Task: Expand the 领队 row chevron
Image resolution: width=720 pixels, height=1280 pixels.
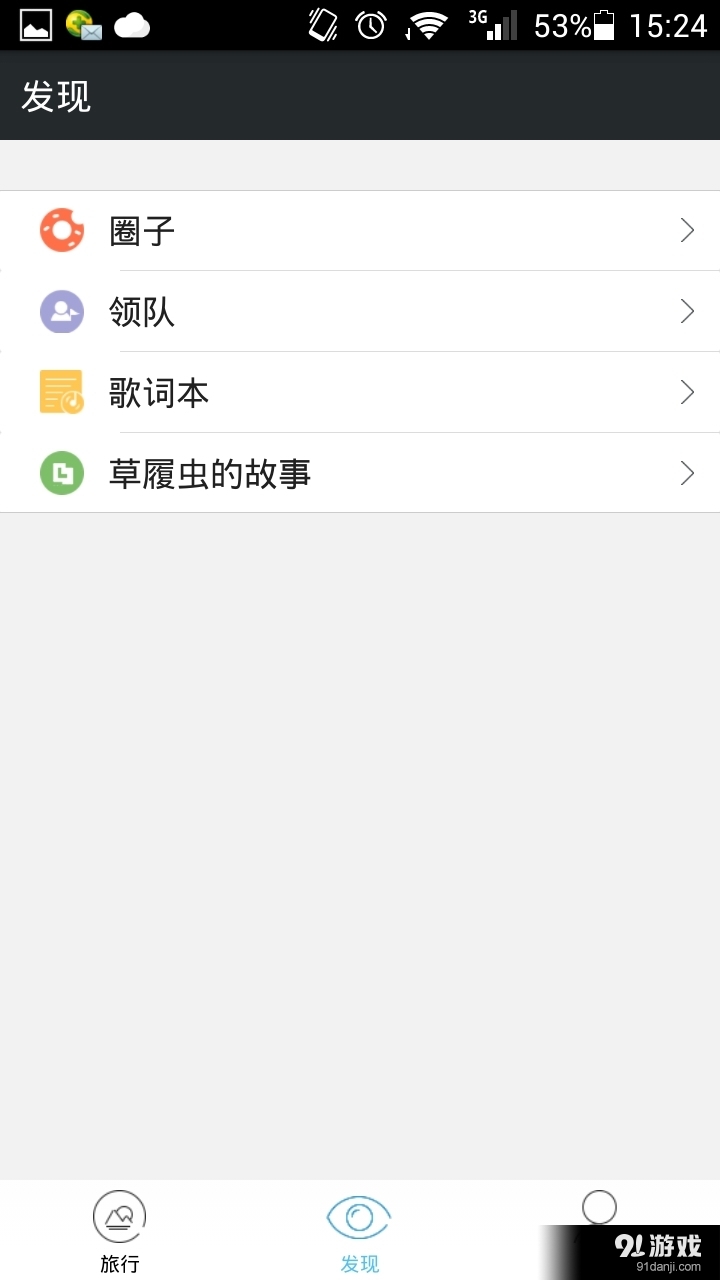Action: tap(687, 311)
